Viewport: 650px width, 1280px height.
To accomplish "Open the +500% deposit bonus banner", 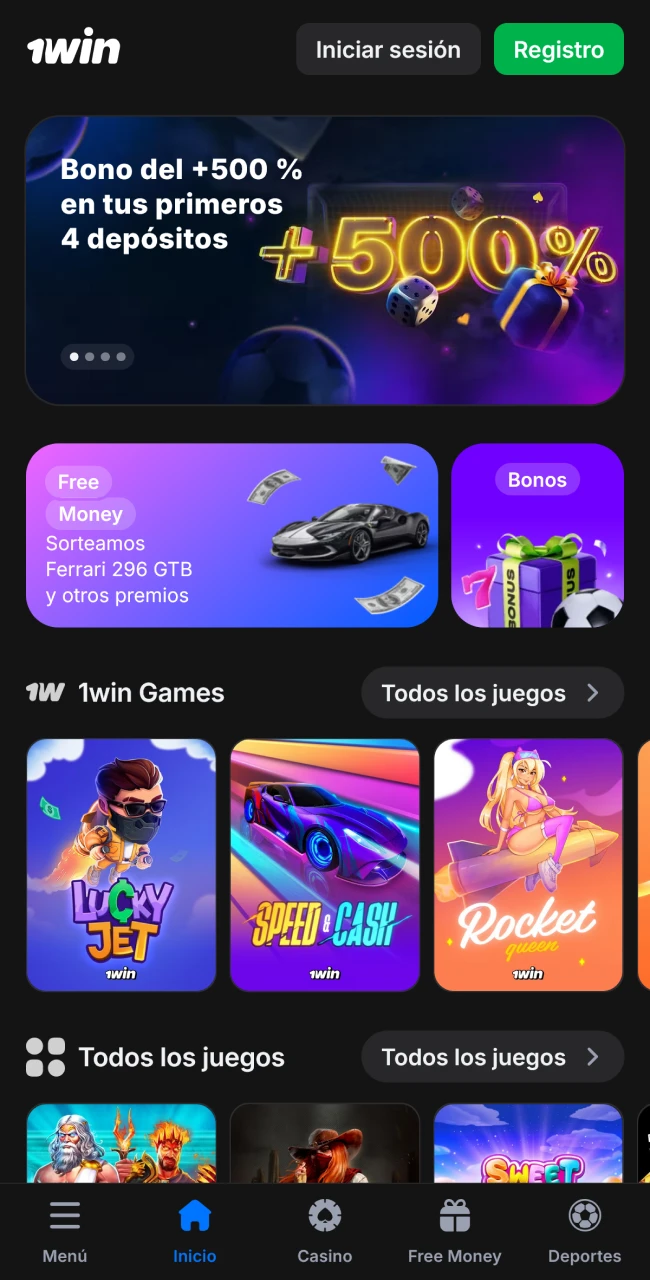I will pyautogui.click(x=325, y=260).
